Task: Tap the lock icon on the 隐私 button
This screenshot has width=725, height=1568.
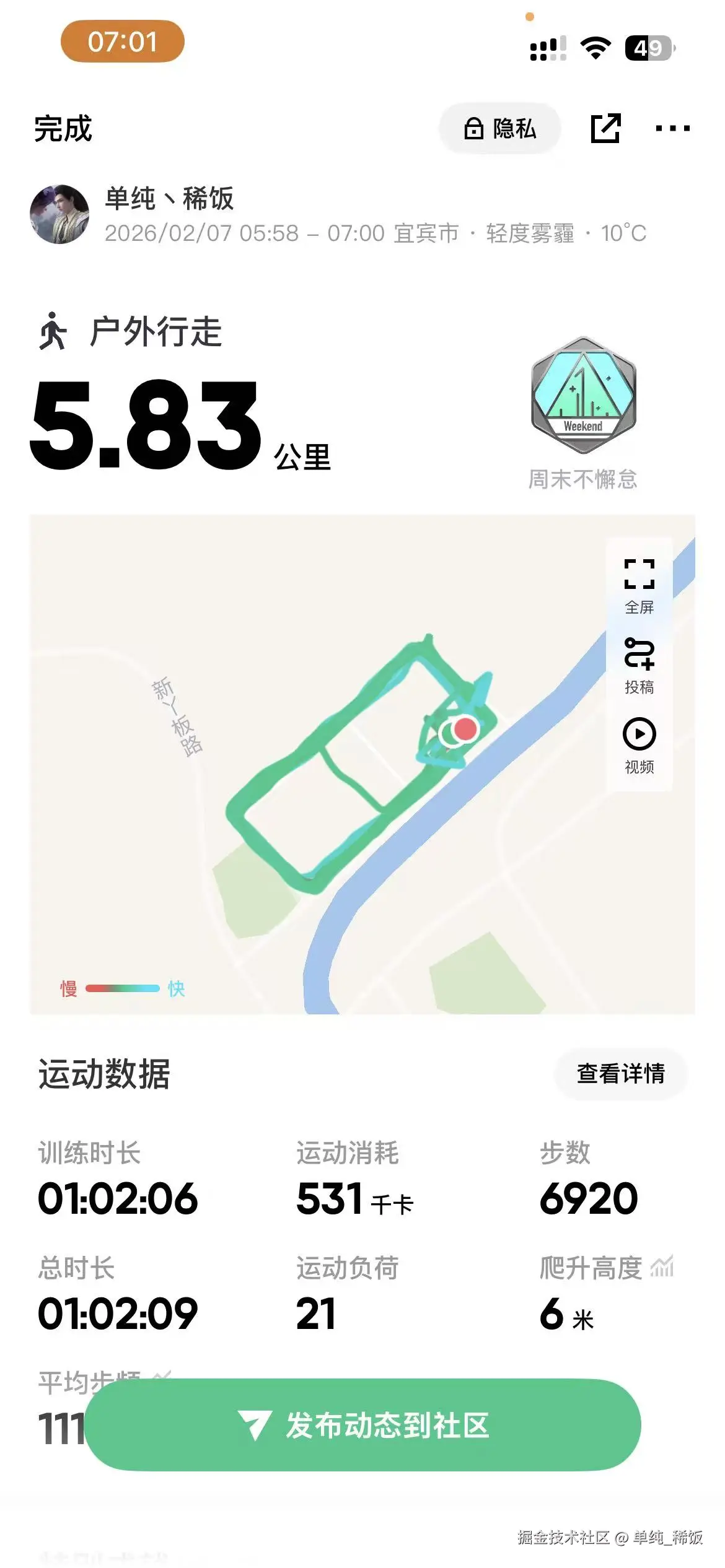Action: [x=473, y=129]
